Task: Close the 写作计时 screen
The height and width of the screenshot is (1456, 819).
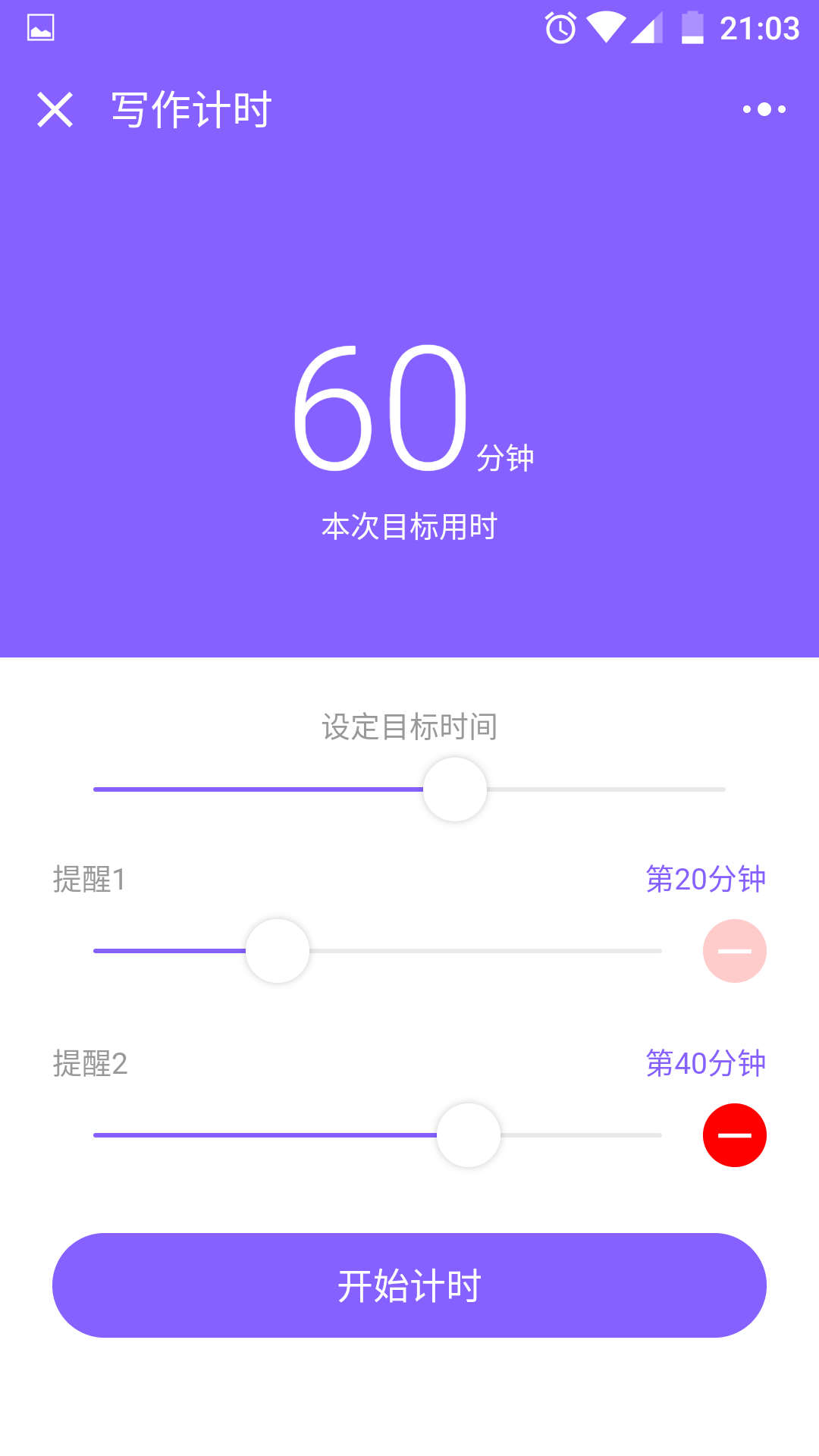Action: (55, 110)
